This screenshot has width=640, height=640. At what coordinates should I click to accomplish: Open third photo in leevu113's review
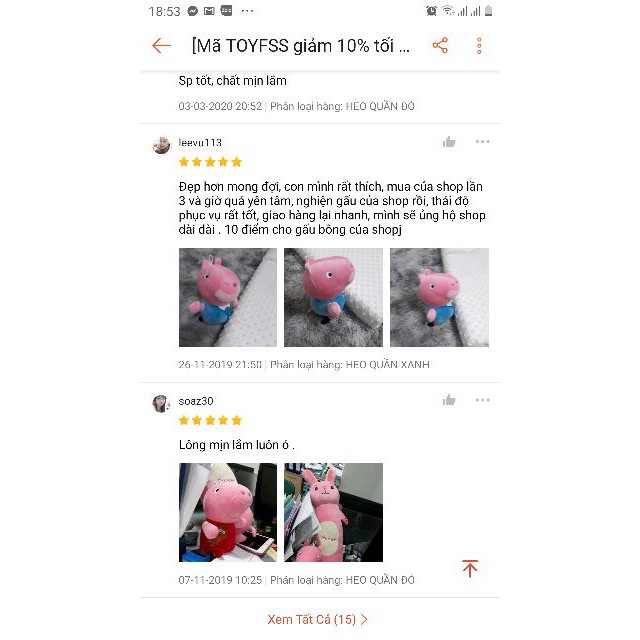click(439, 297)
